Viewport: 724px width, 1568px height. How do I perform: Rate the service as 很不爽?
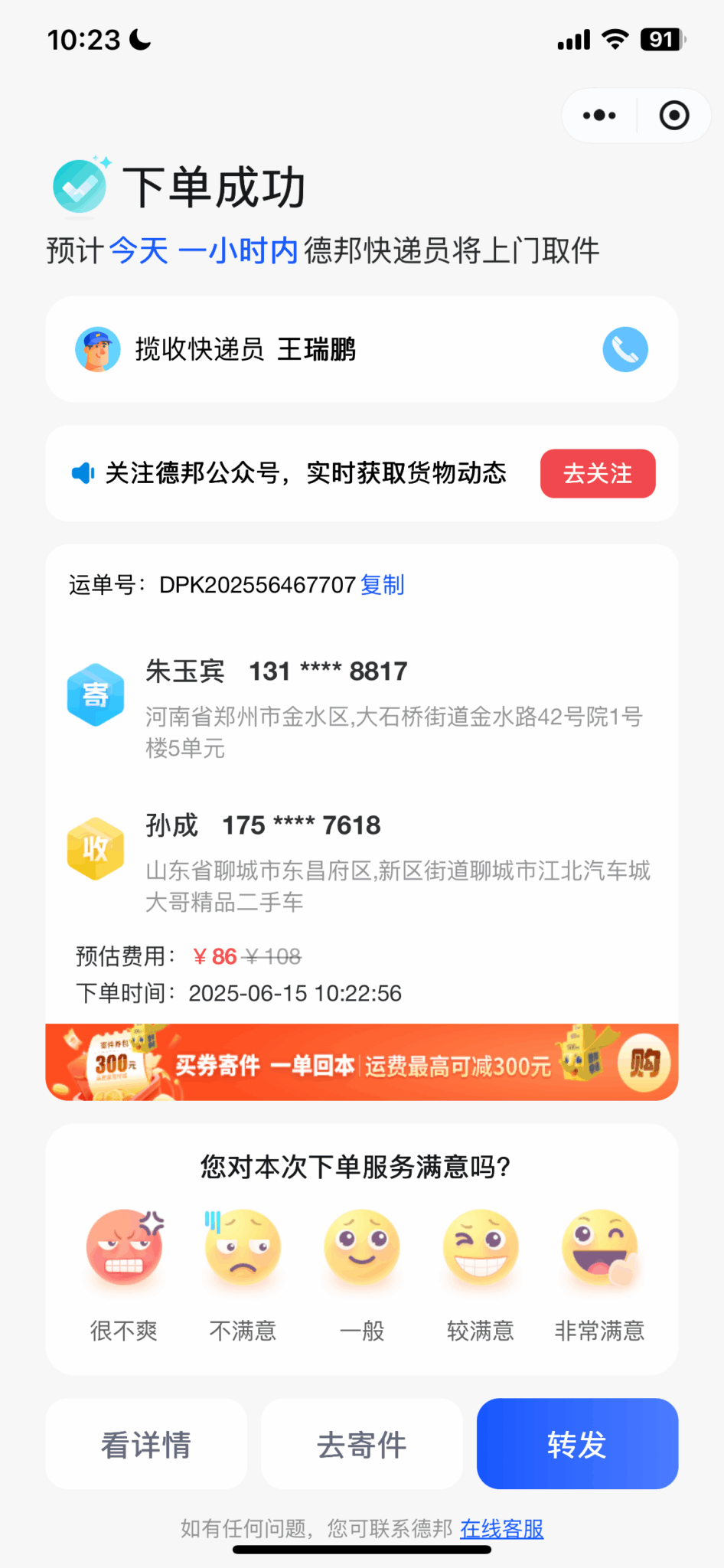click(124, 1248)
